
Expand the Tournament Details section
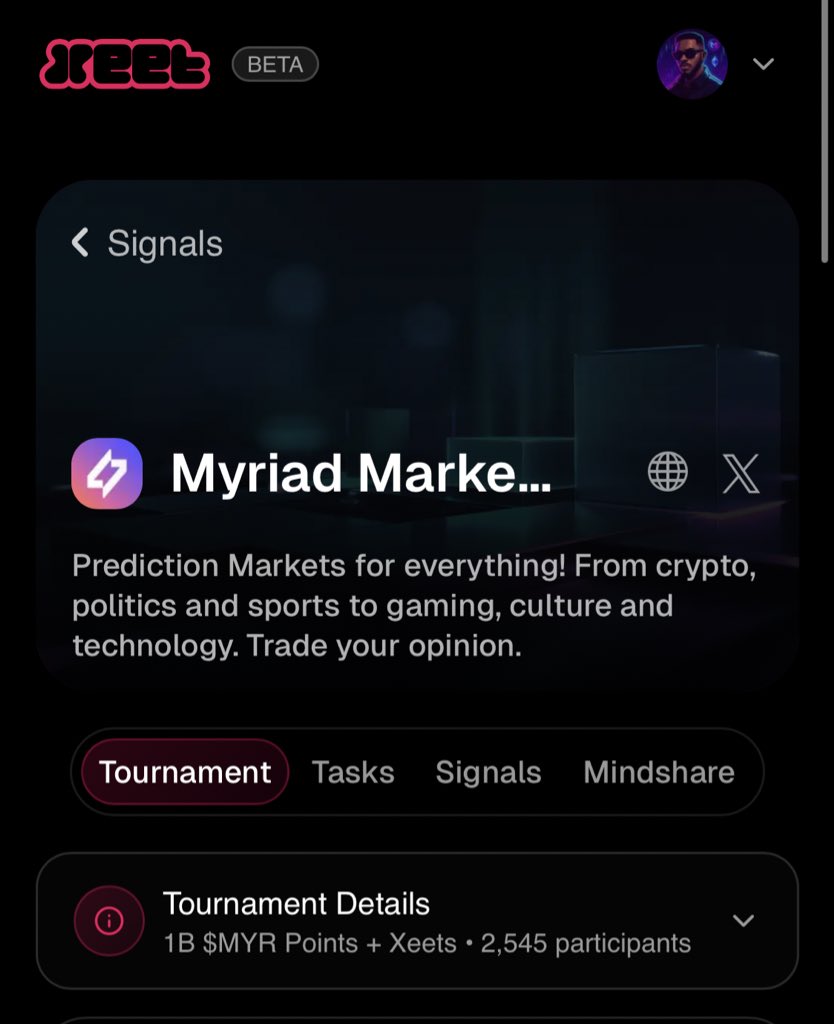click(x=417, y=921)
